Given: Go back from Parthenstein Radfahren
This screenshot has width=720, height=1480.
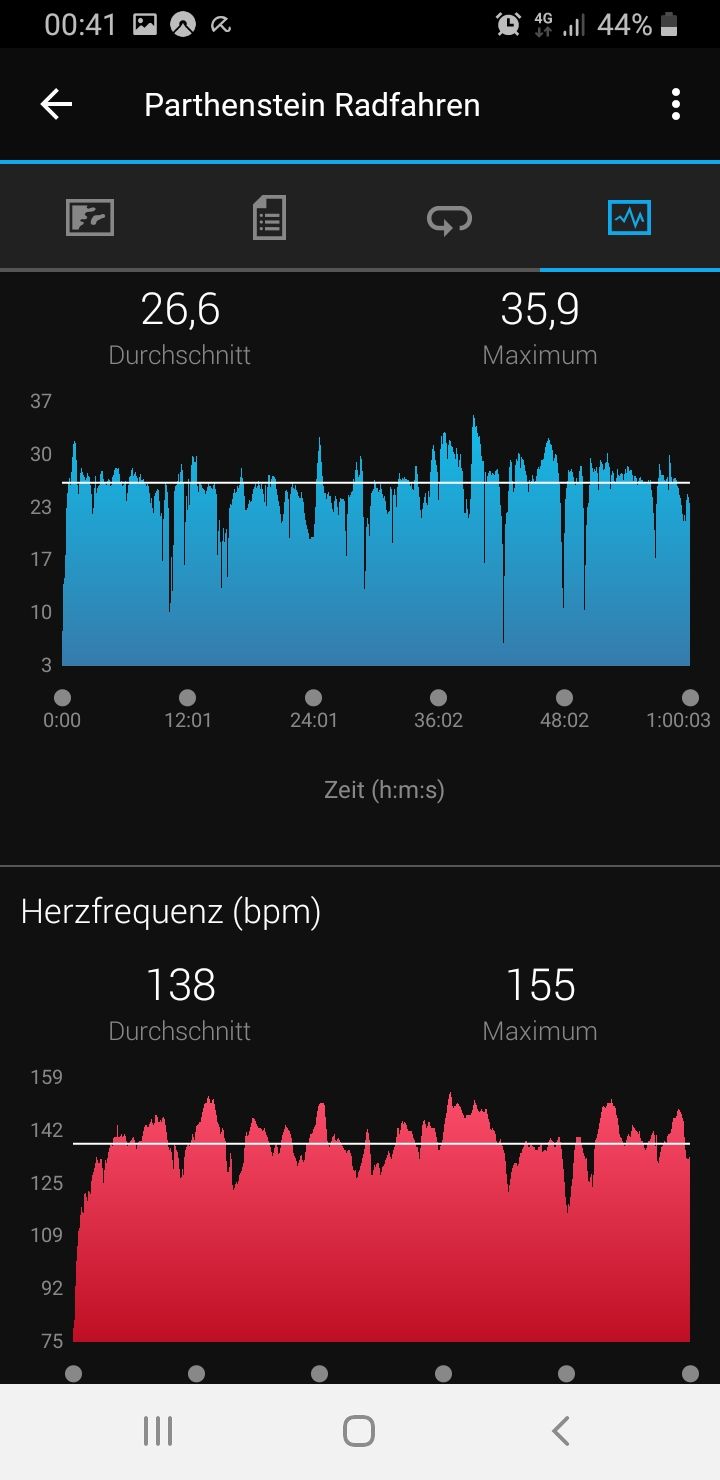Looking at the screenshot, I should (x=56, y=105).
